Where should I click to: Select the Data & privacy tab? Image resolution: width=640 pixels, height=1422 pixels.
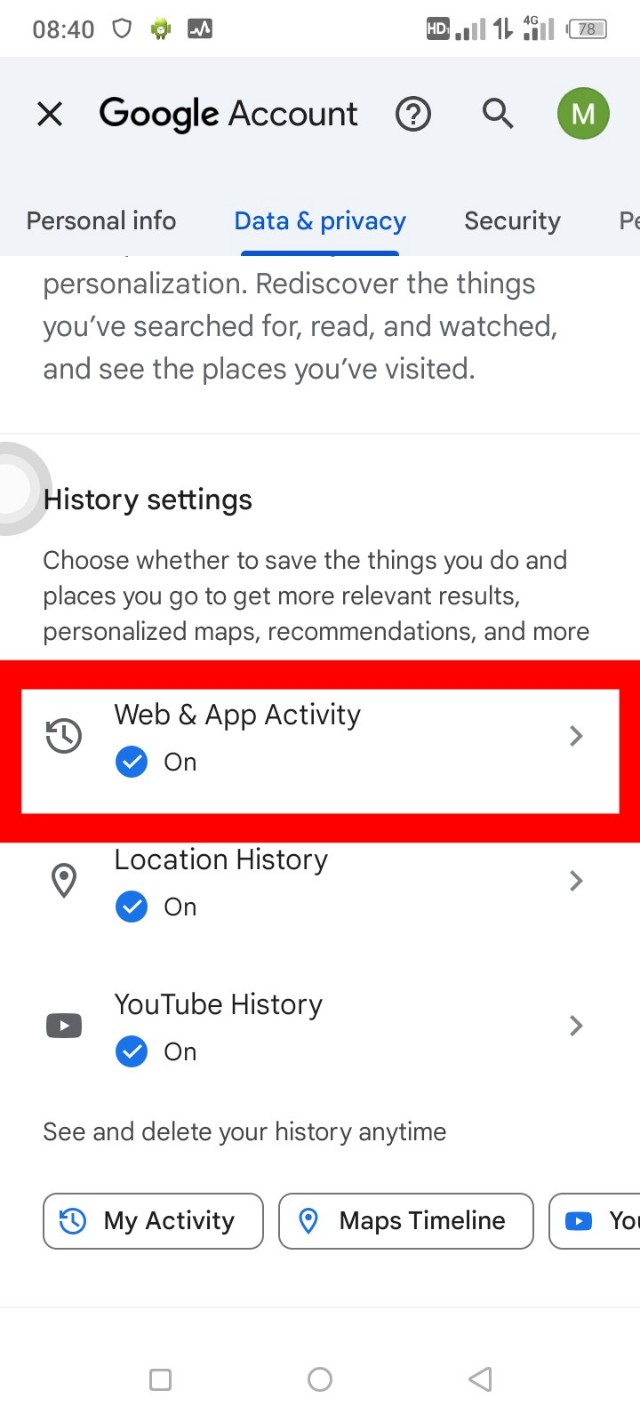[320, 221]
